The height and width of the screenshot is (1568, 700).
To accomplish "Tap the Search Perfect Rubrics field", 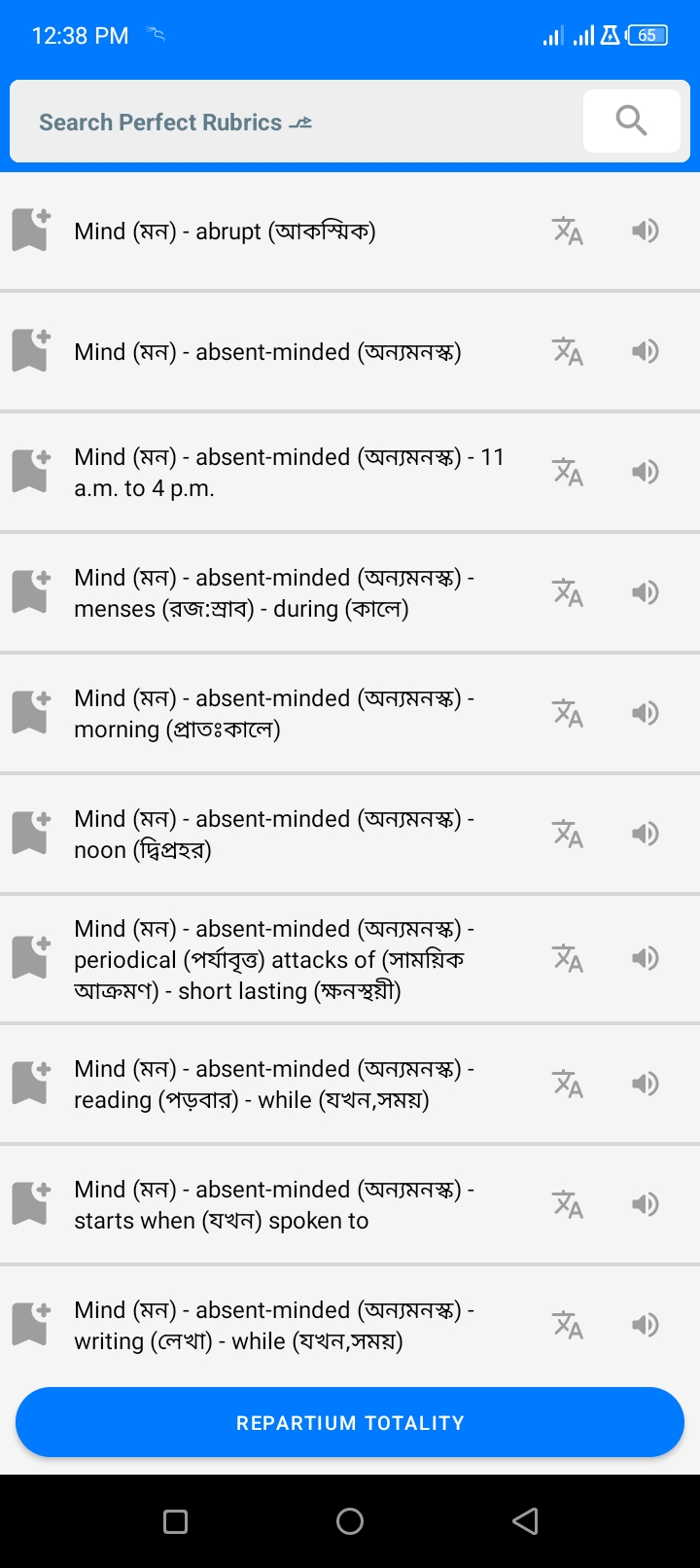I will coord(292,123).
